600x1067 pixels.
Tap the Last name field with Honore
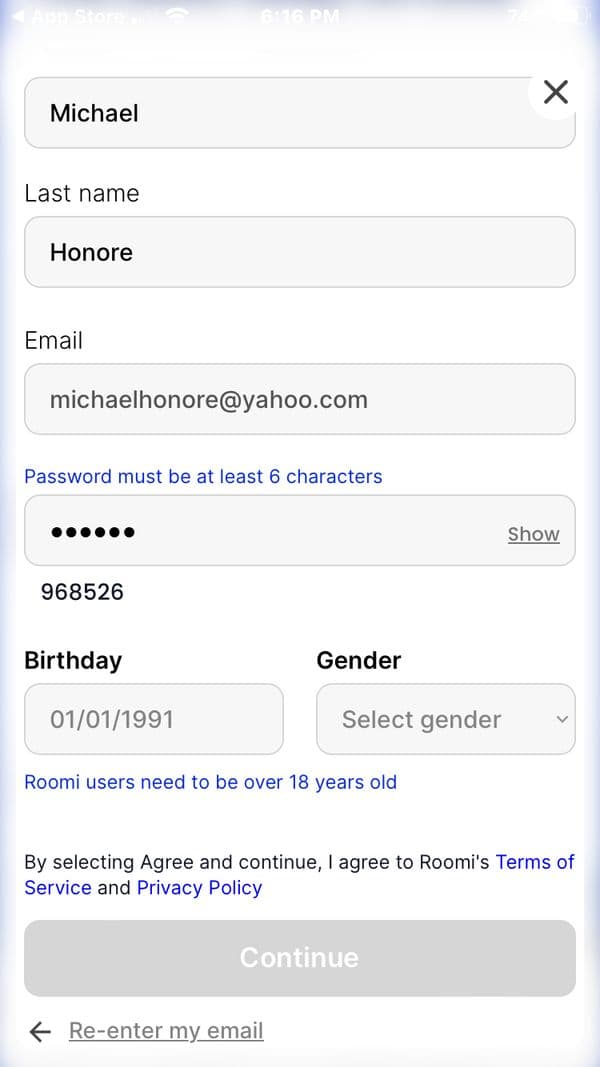[x=299, y=252]
